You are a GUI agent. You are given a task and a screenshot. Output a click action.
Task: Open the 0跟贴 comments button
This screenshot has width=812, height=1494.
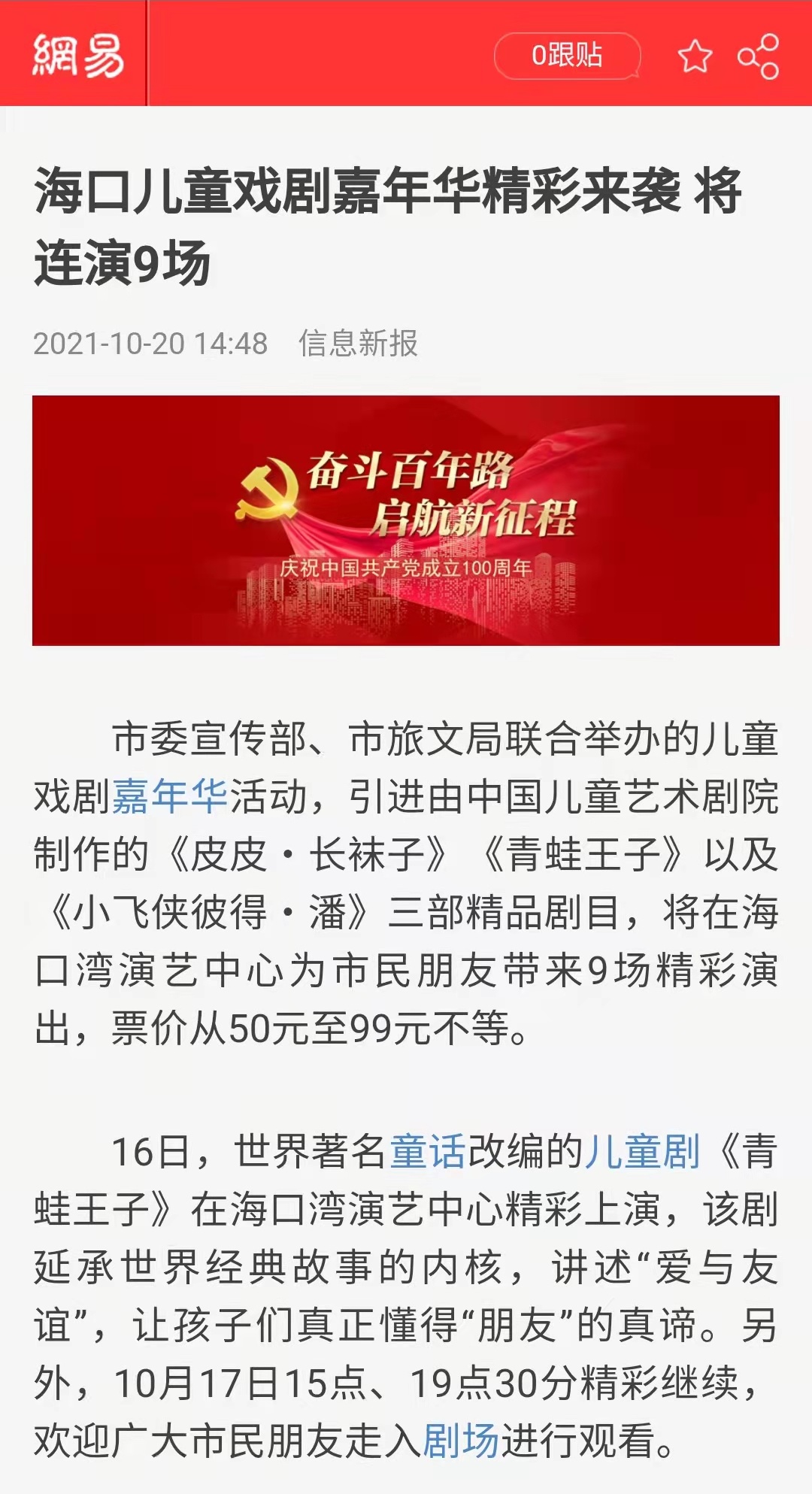567,56
